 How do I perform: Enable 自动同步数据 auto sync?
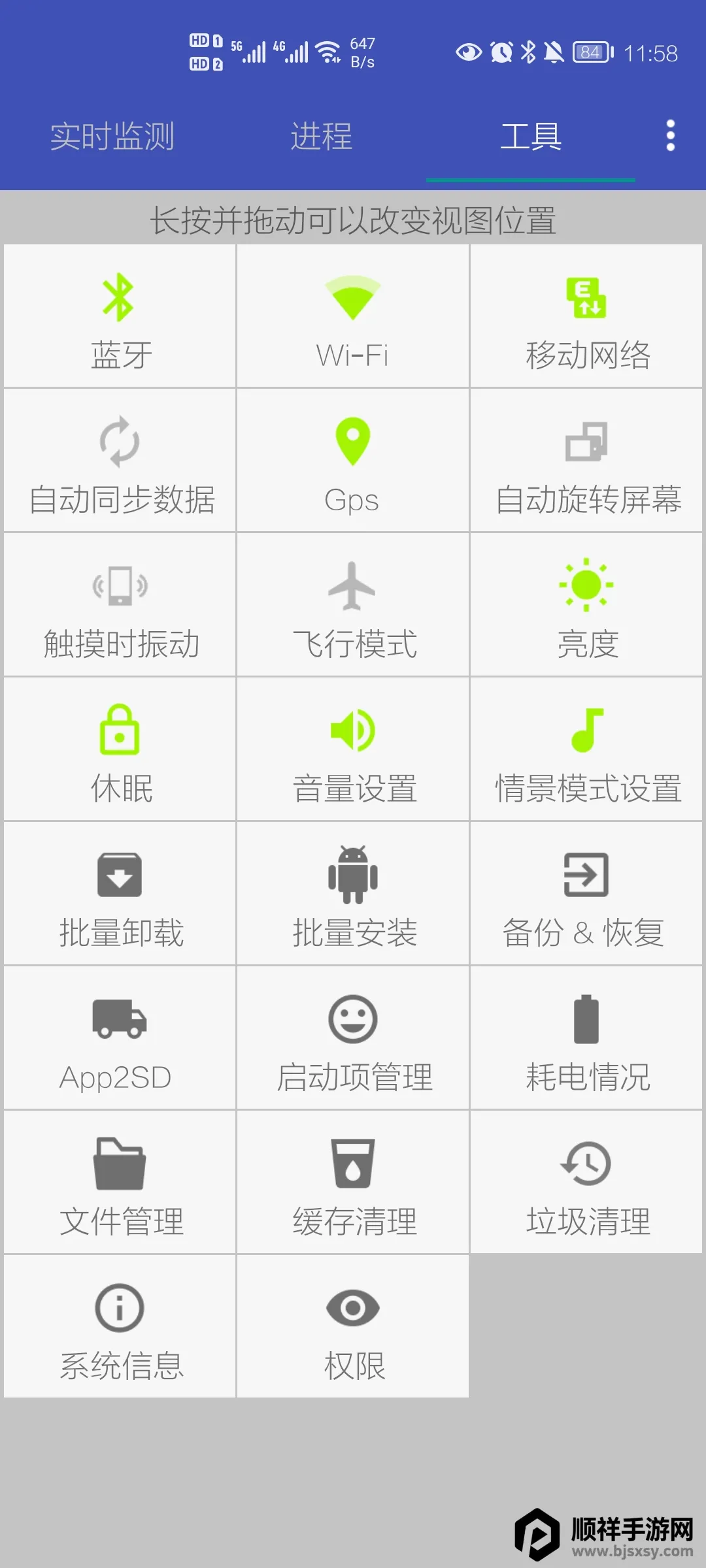click(x=120, y=461)
